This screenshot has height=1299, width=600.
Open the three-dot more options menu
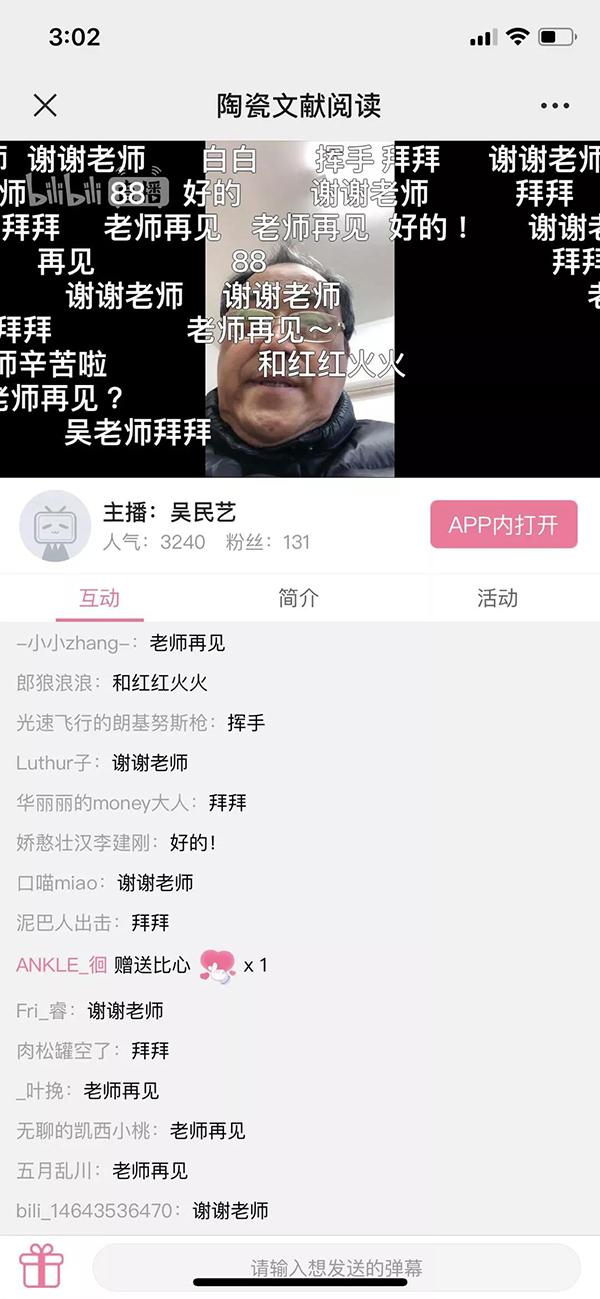point(554,105)
